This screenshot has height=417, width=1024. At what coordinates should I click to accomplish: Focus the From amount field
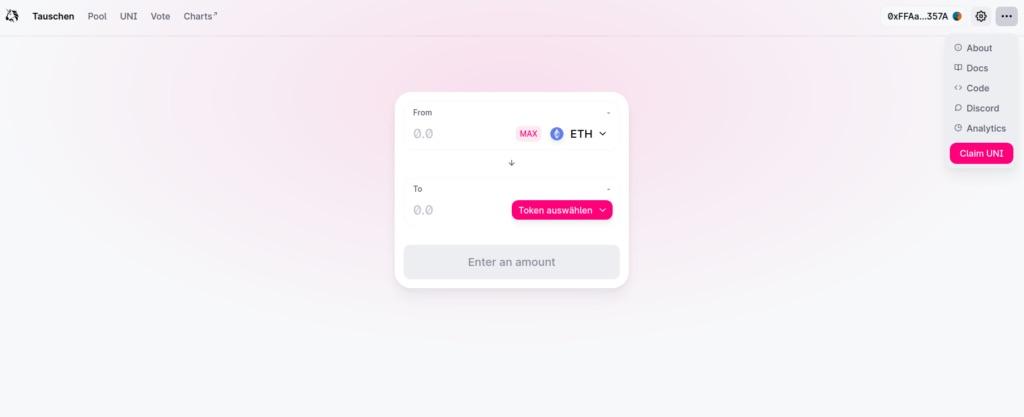point(460,133)
